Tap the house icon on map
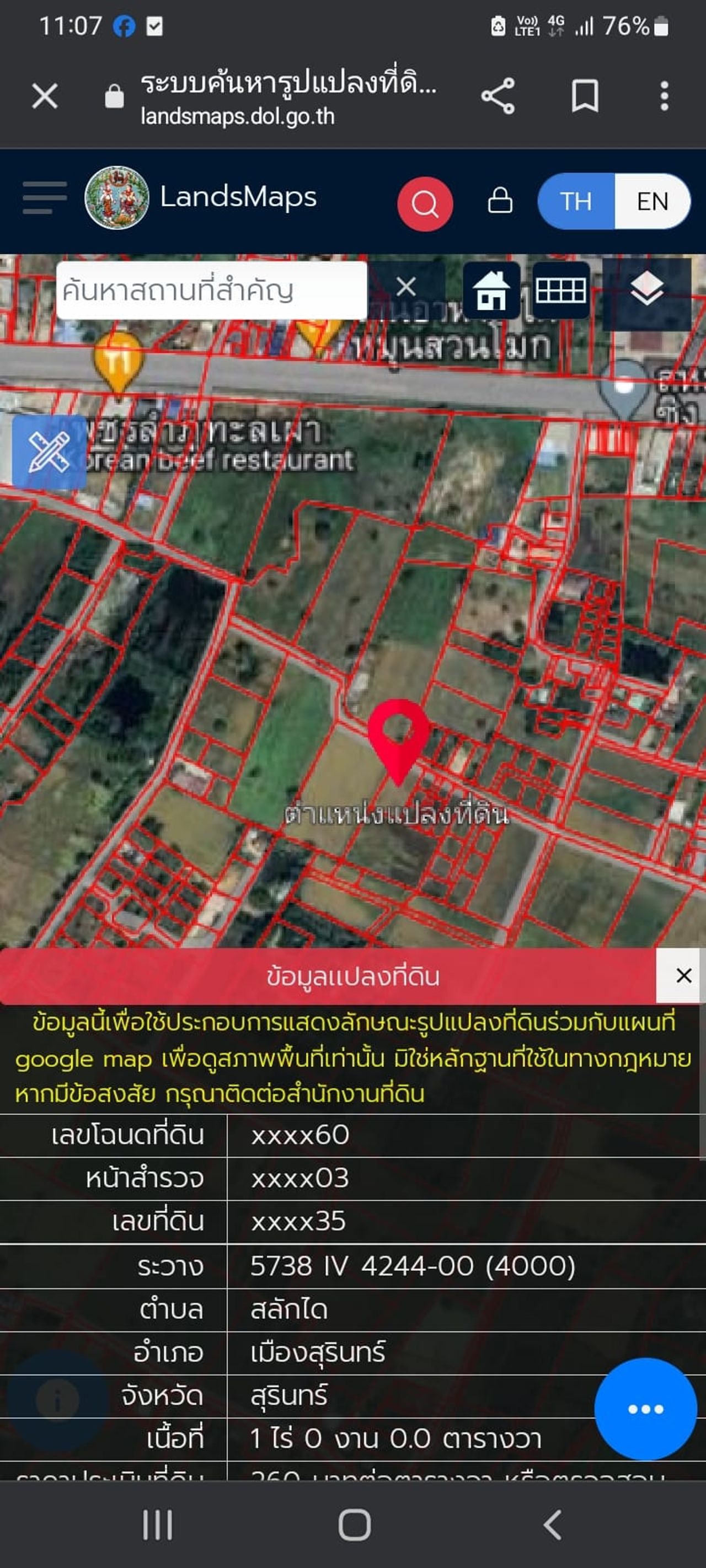706x1568 pixels. (x=491, y=291)
